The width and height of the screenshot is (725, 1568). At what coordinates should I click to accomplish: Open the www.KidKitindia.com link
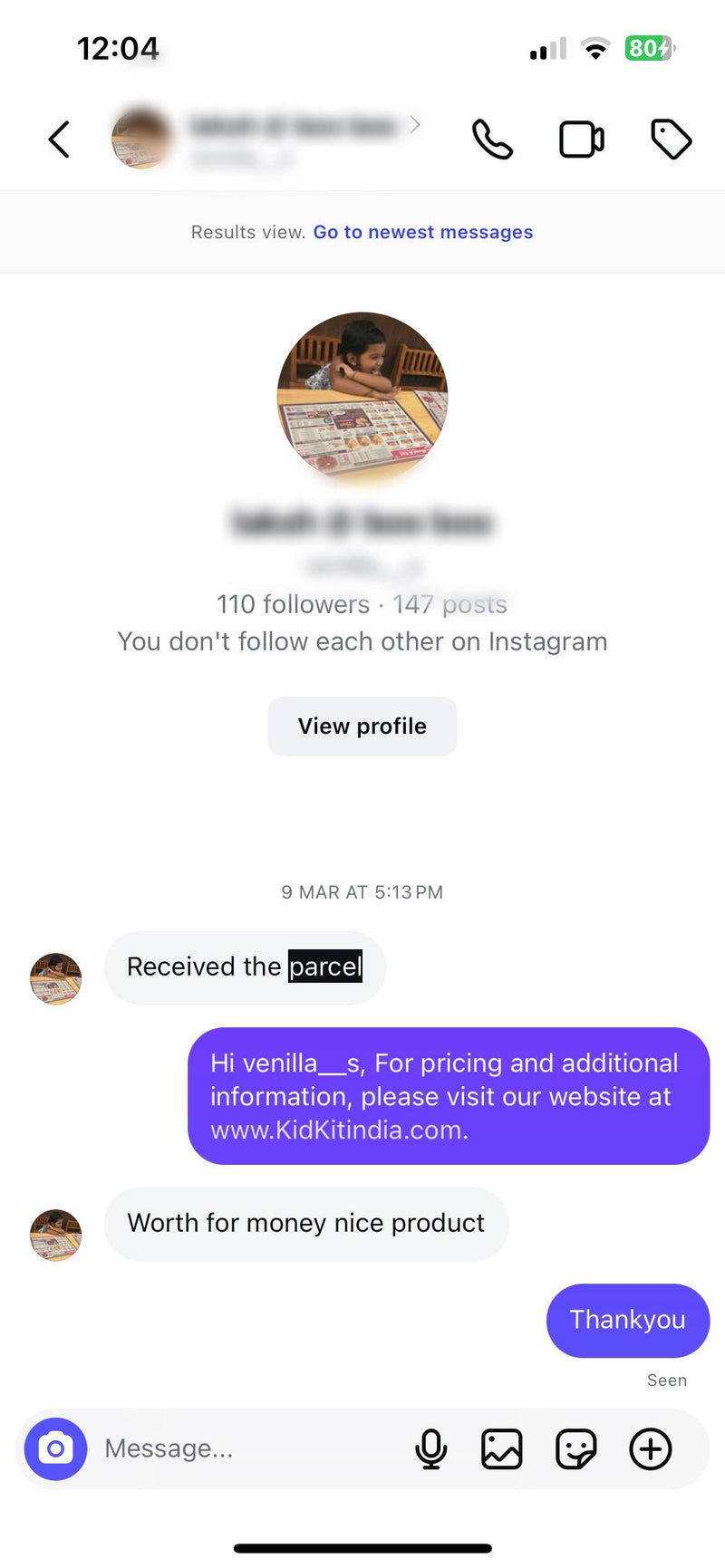[338, 1130]
